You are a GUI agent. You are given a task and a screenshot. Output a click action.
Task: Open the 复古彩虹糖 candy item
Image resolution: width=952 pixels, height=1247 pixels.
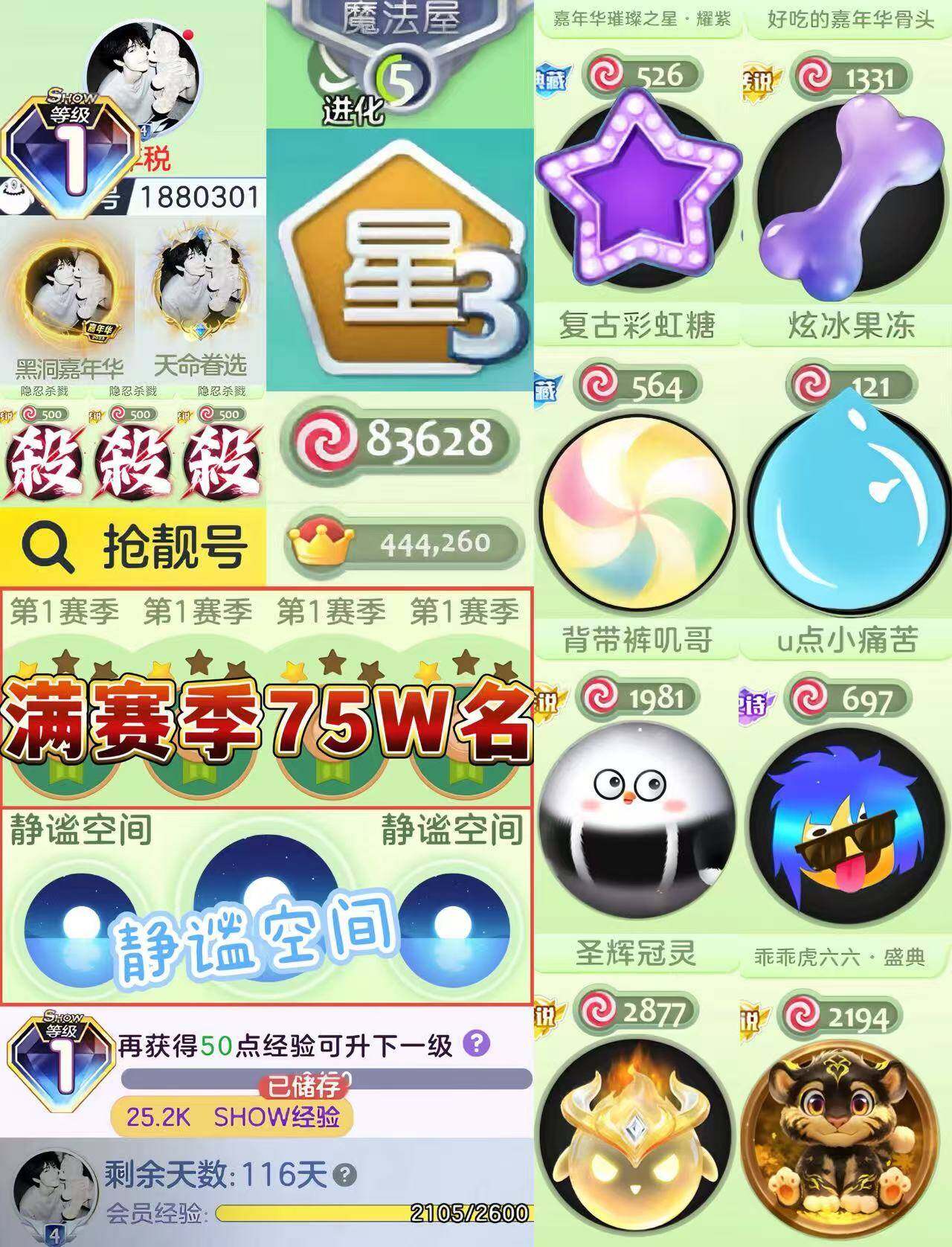click(638, 216)
